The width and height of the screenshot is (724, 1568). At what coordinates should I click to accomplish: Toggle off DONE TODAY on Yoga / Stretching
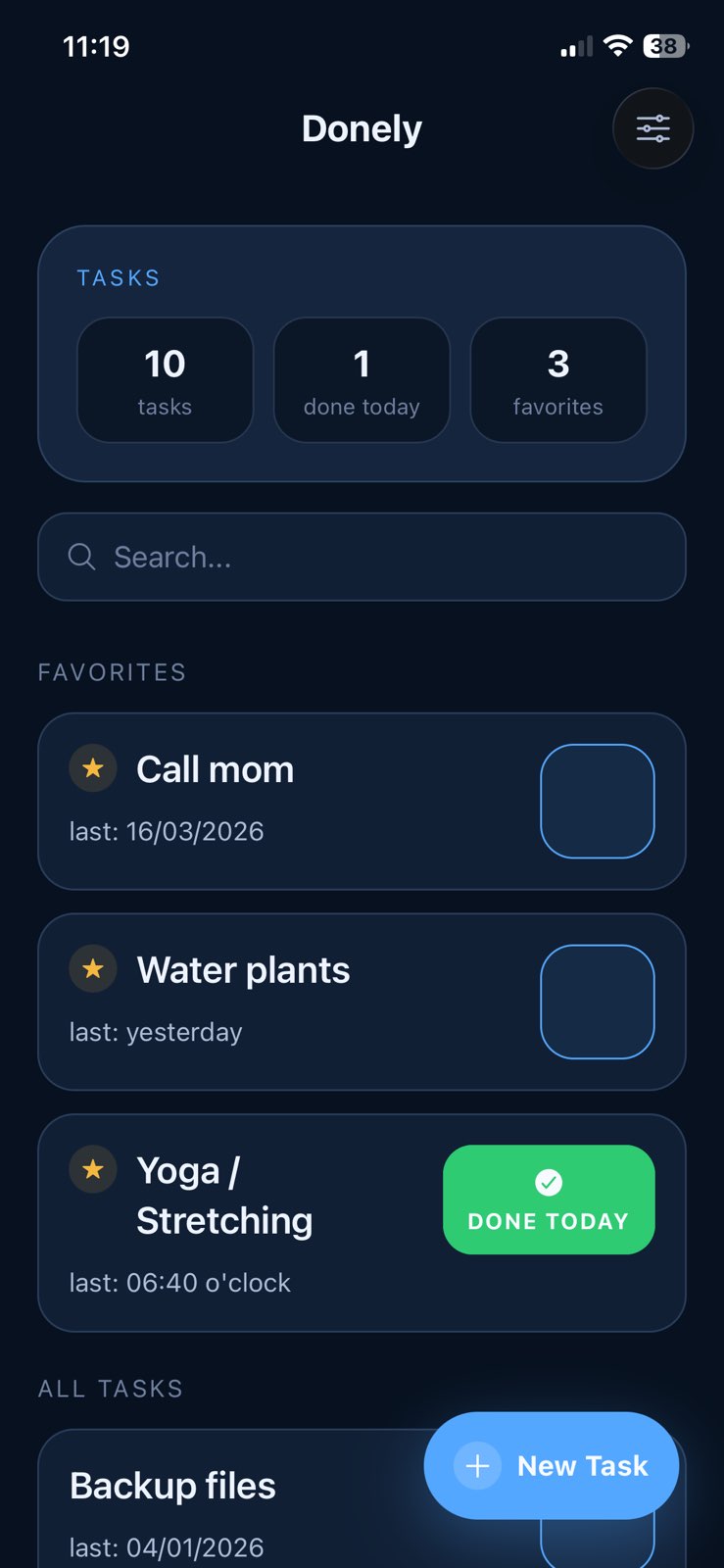pyautogui.click(x=548, y=1200)
